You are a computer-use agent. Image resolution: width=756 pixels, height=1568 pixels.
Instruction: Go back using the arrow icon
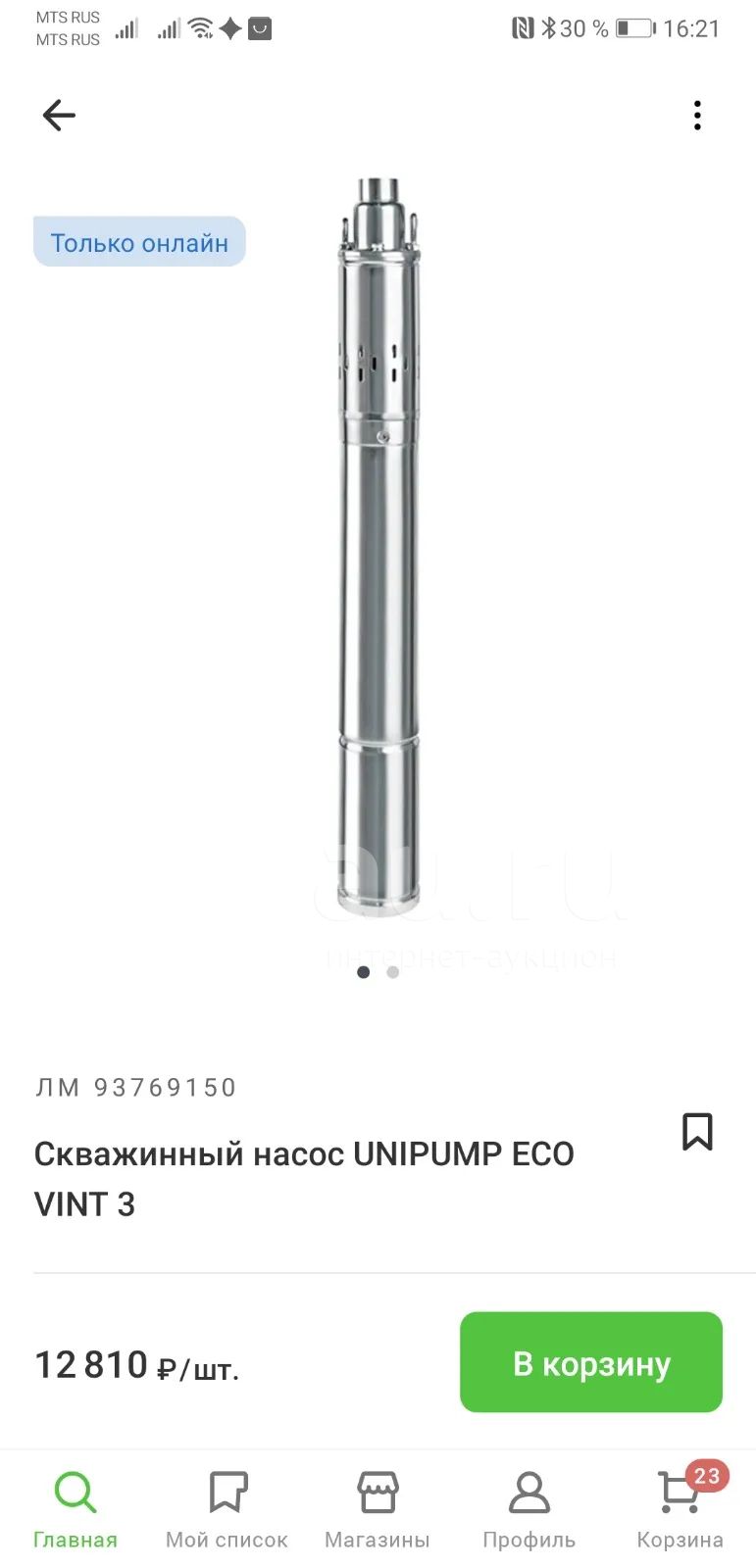59,116
